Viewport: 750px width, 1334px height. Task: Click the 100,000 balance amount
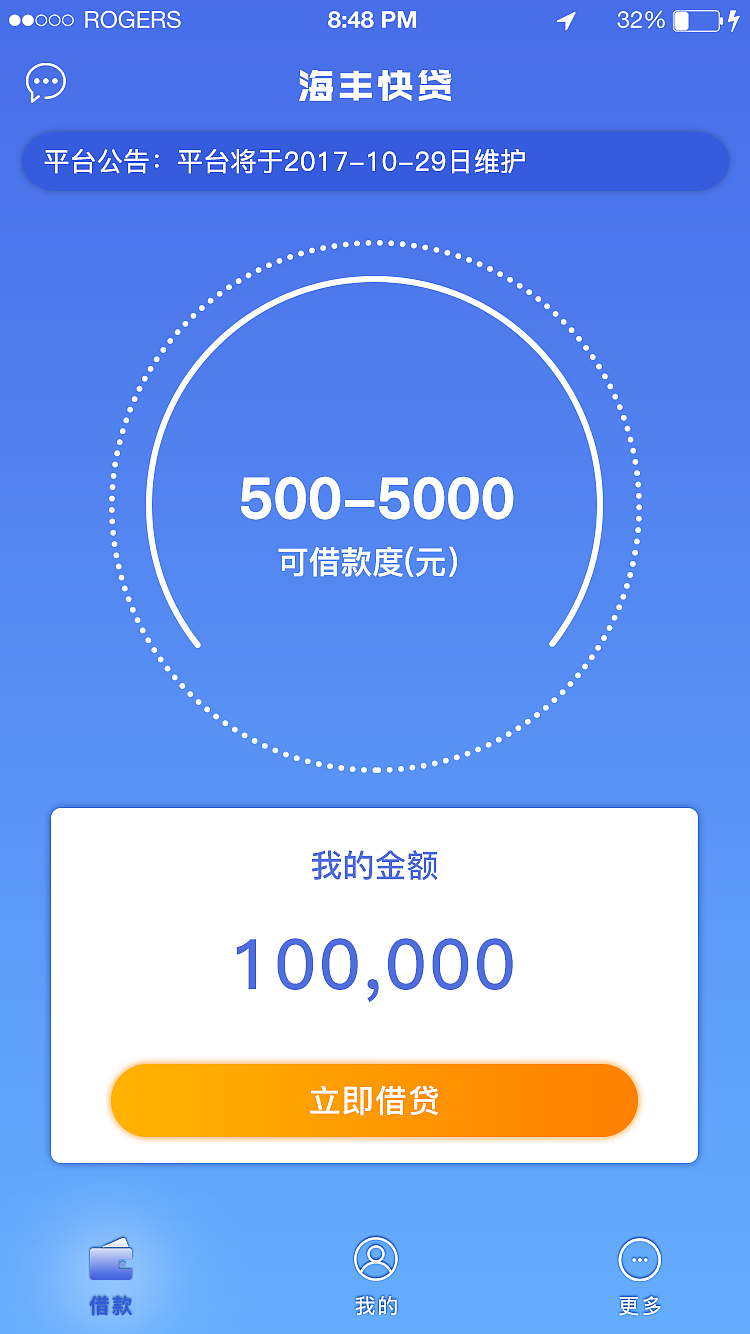(375, 962)
